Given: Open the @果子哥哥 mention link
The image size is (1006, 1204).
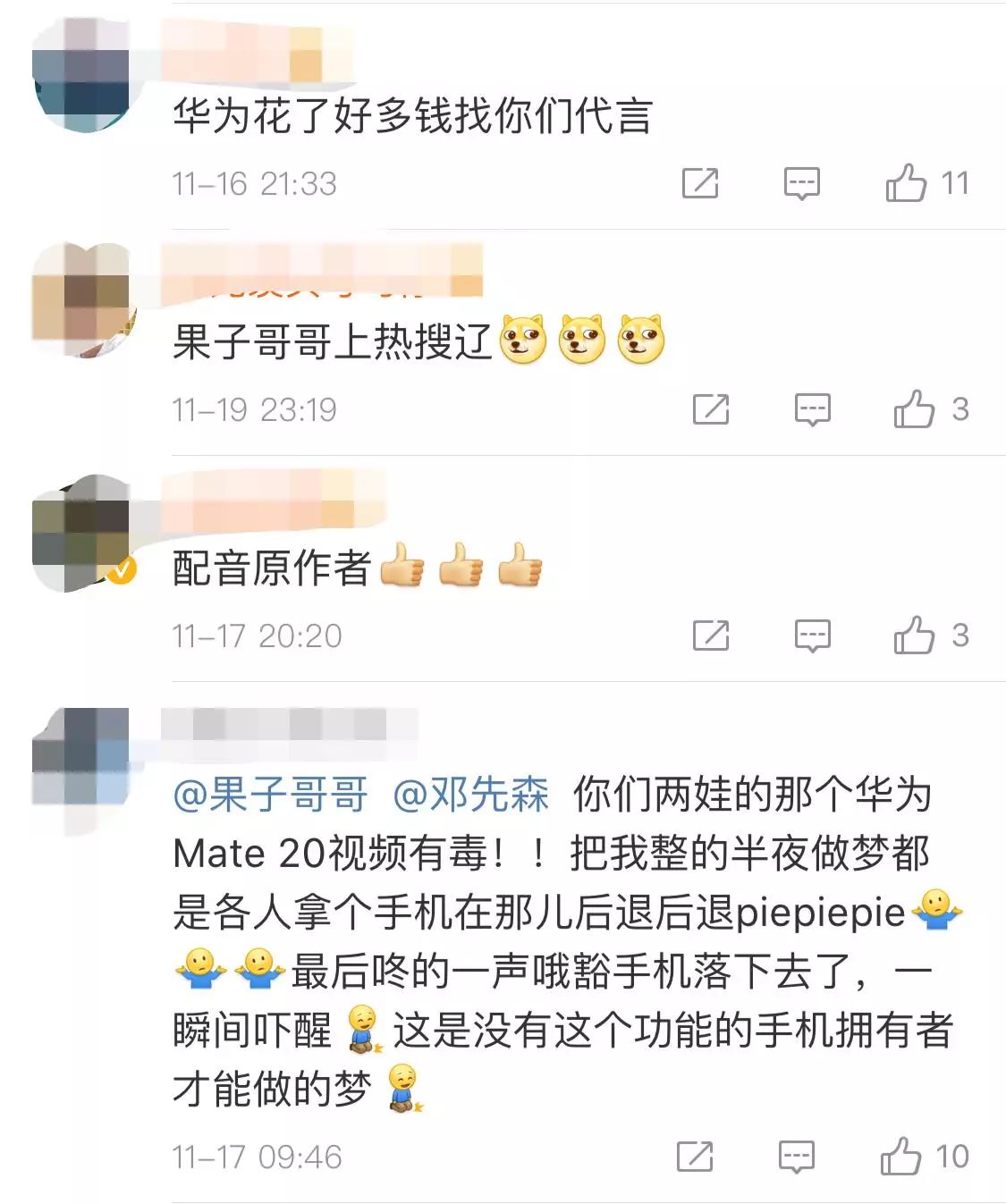Looking at the screenshot, I should tap(270, 794).
